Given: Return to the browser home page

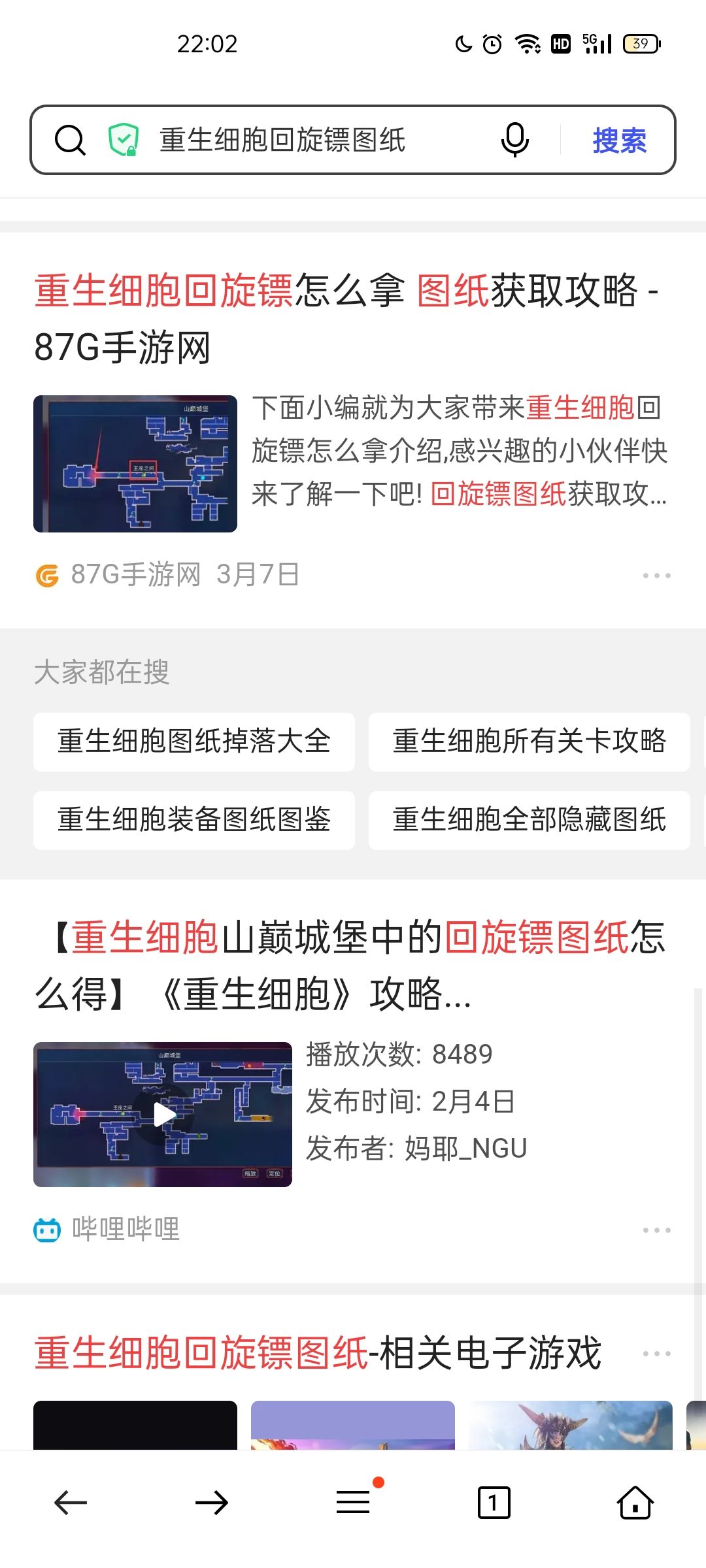Looking at the screenshot, I should (635, 1503).
